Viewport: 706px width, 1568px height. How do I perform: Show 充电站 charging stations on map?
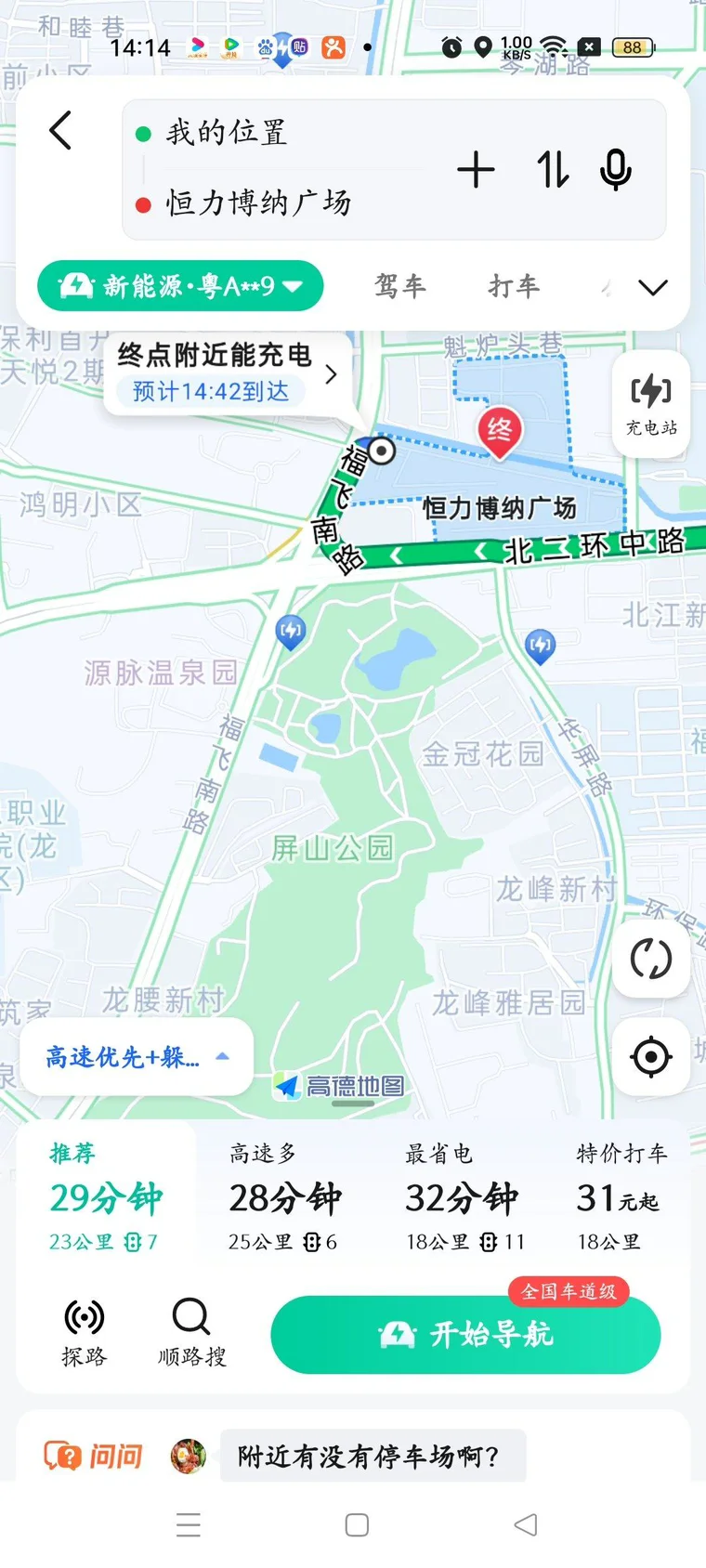[651, 403]
